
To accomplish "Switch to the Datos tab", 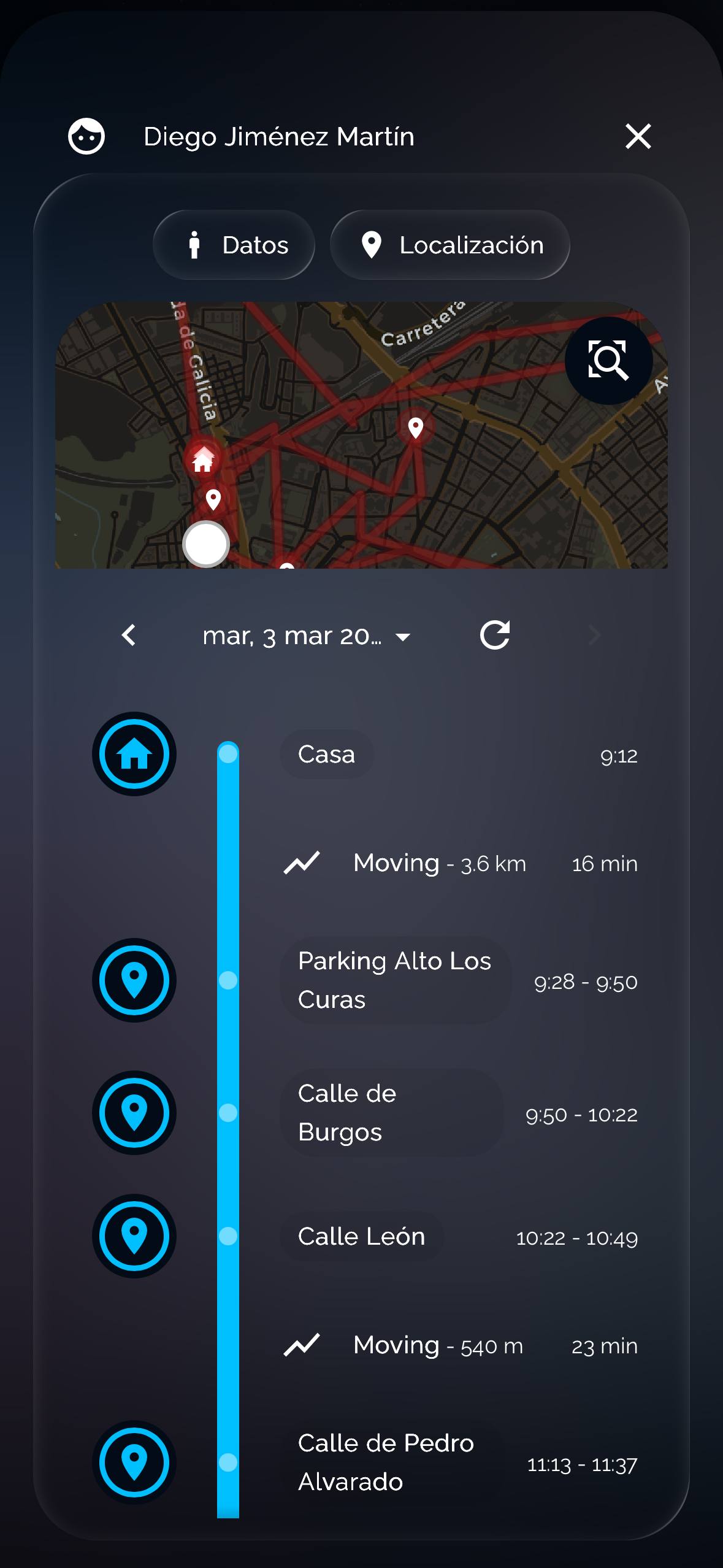I will click(234, 245).
